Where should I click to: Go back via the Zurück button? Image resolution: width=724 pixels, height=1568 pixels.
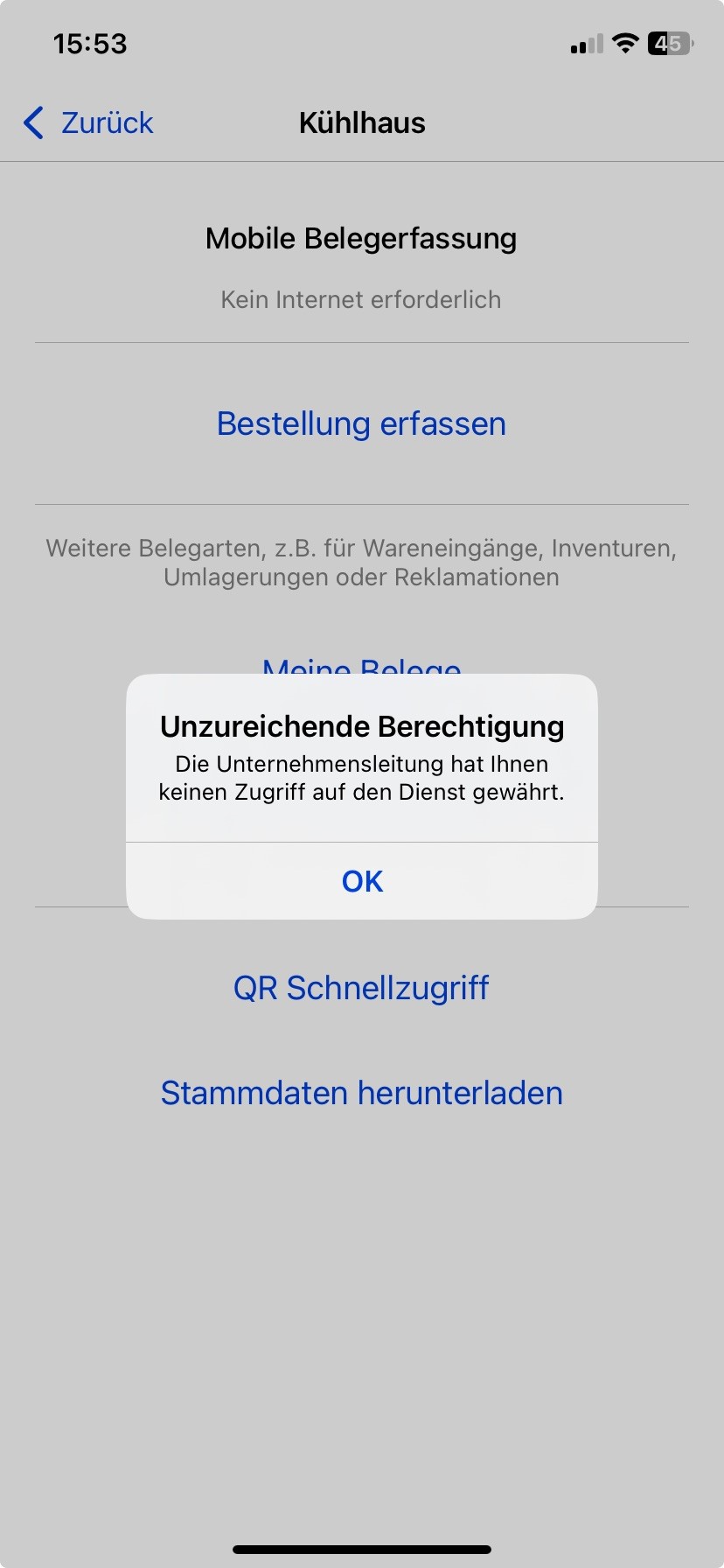(89, 123)
